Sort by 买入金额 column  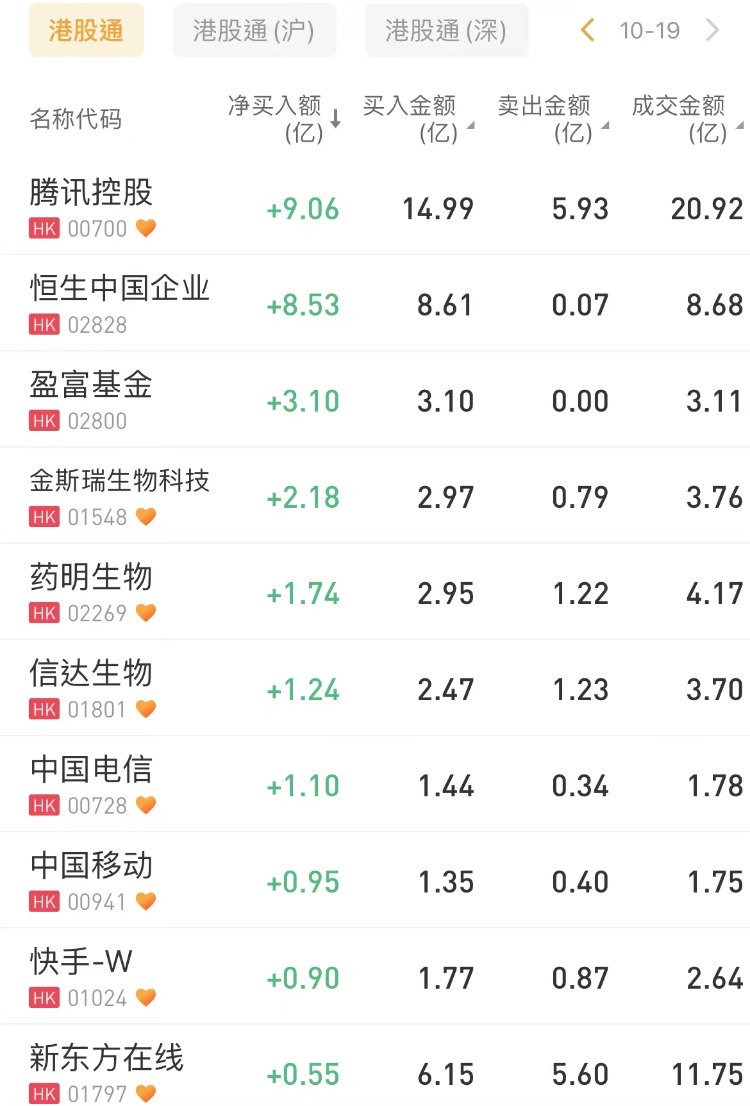click(417, 119)
